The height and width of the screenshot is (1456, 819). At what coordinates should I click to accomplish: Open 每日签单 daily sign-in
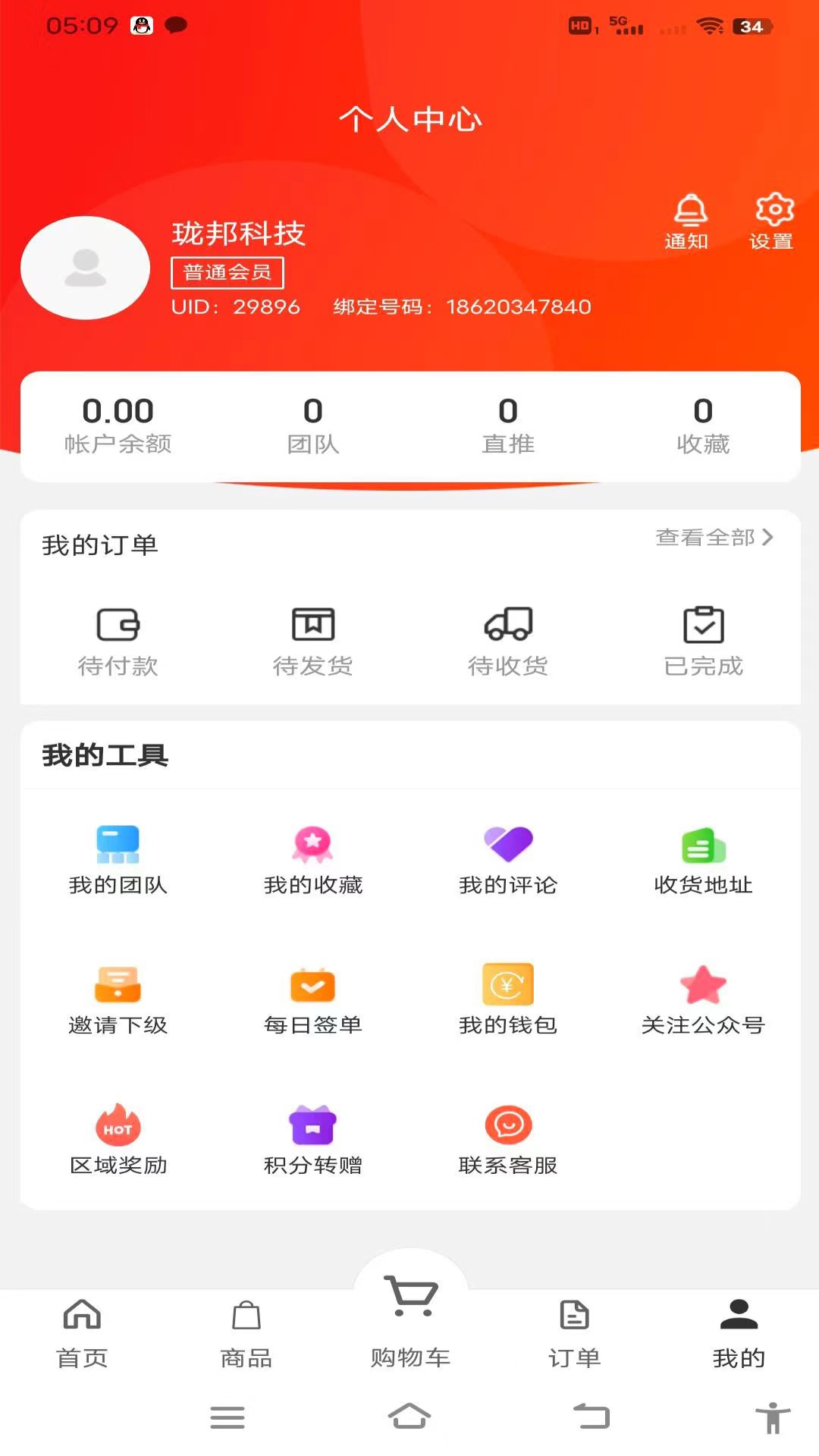(313, 999)
